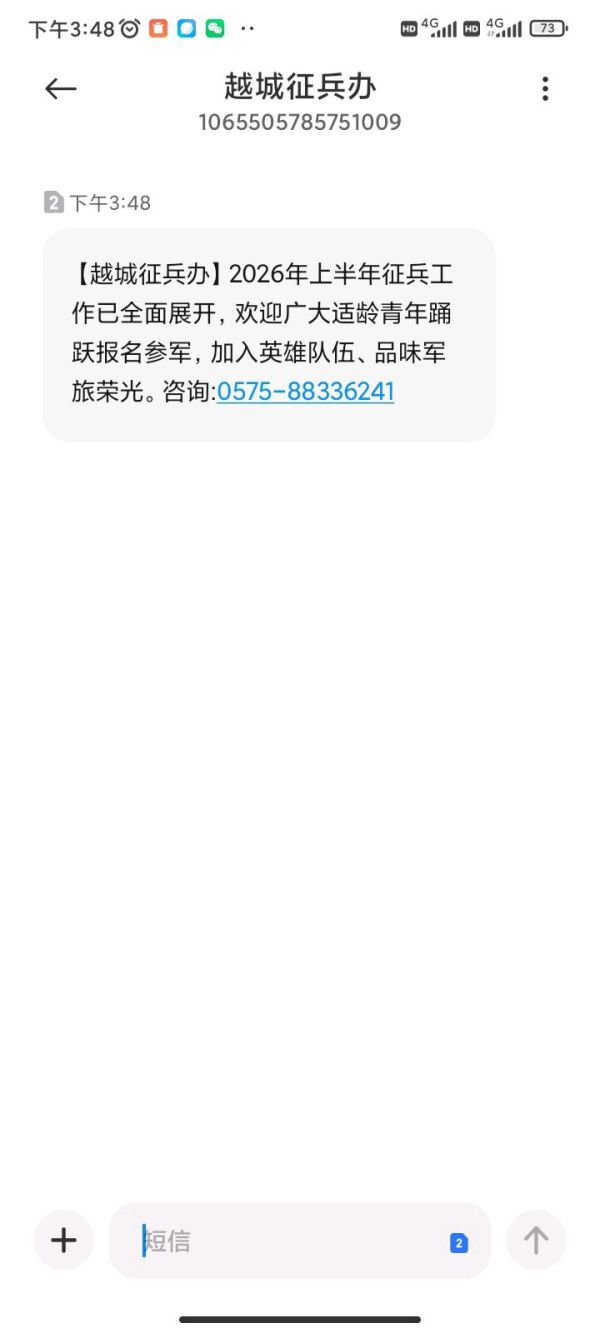
Task: Focus the 短信 text field
Action: (290, 1241)
